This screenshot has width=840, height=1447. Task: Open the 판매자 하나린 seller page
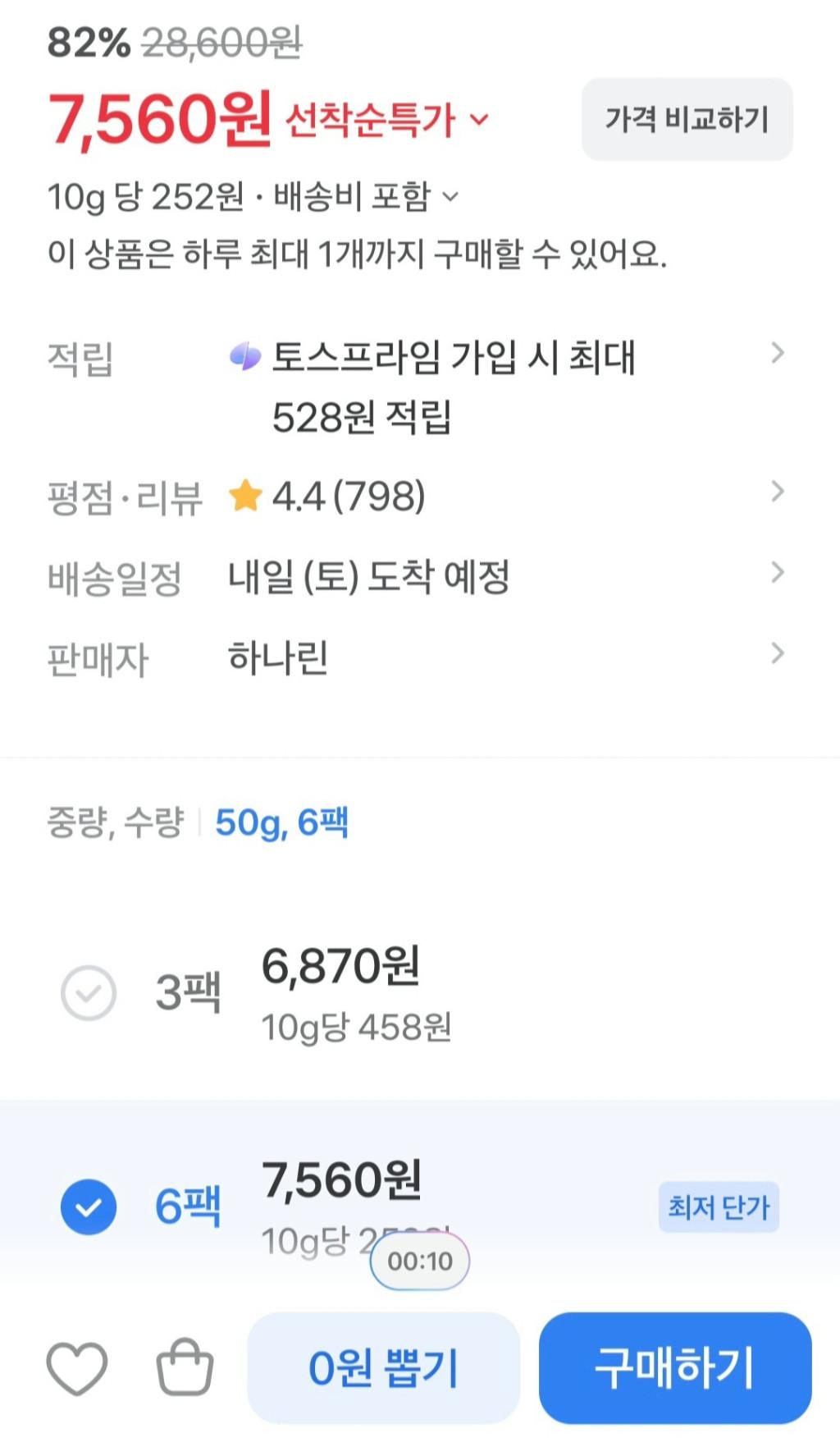[x=416, y=657]
